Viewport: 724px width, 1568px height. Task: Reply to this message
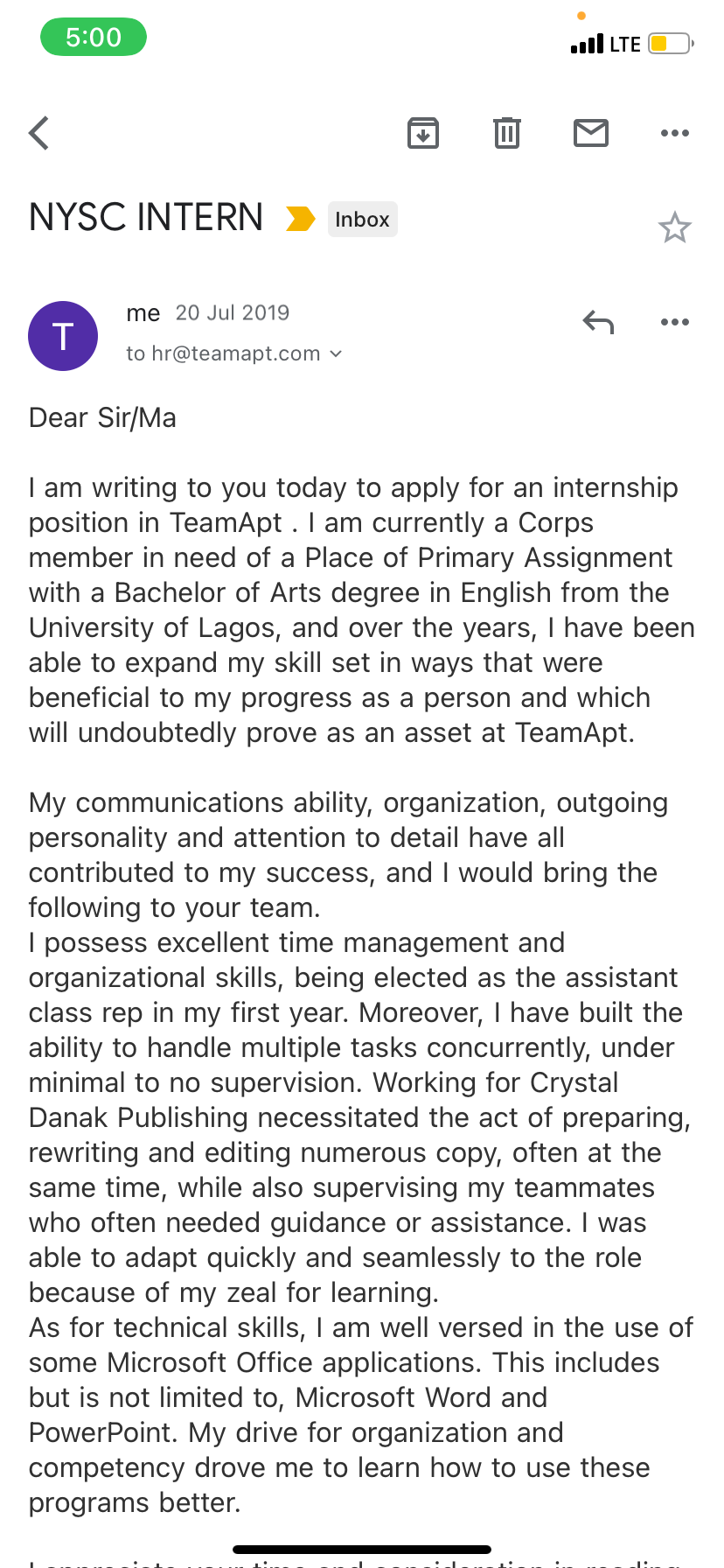598,323
